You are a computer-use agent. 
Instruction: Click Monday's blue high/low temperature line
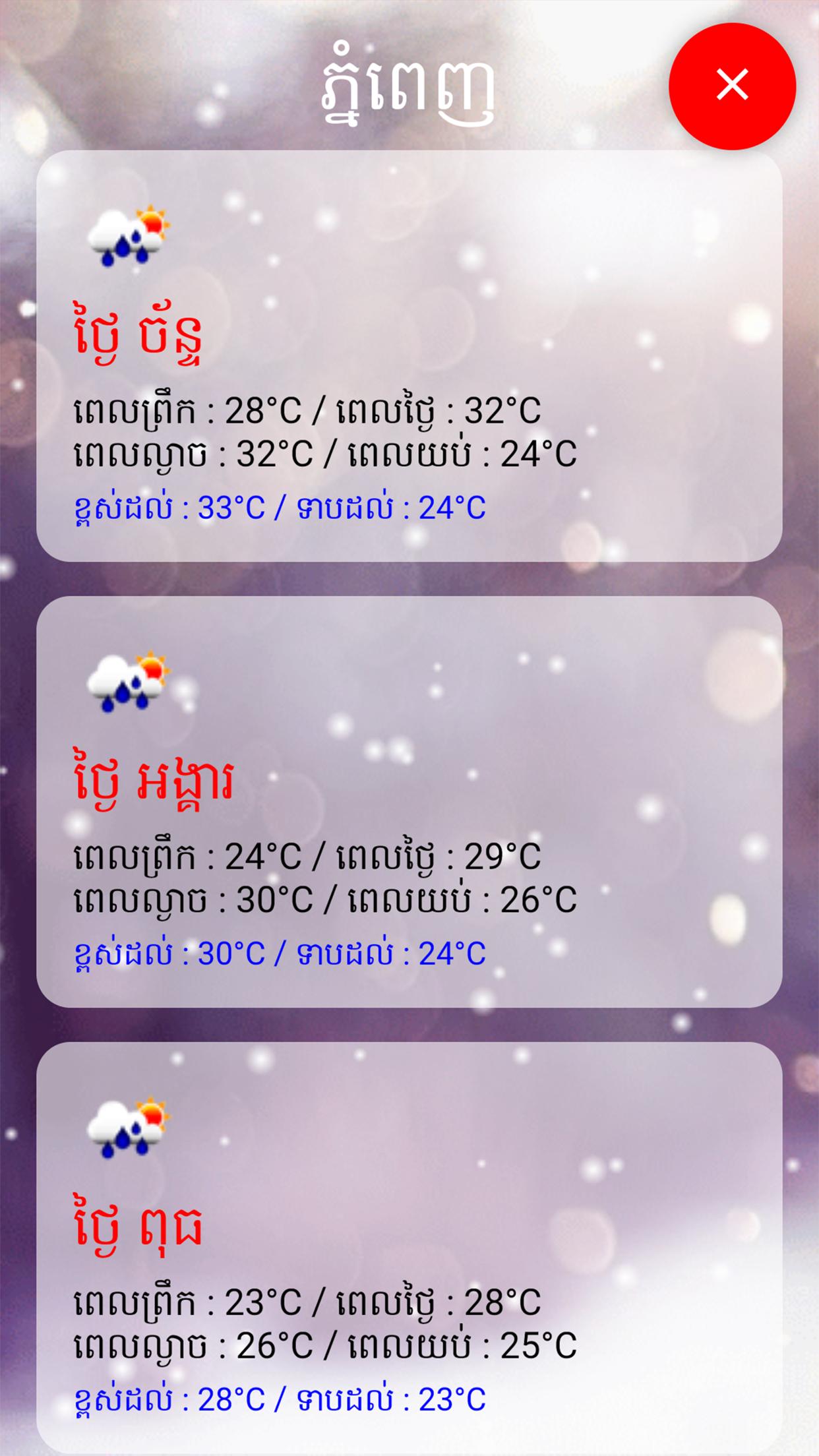point(280,508)
